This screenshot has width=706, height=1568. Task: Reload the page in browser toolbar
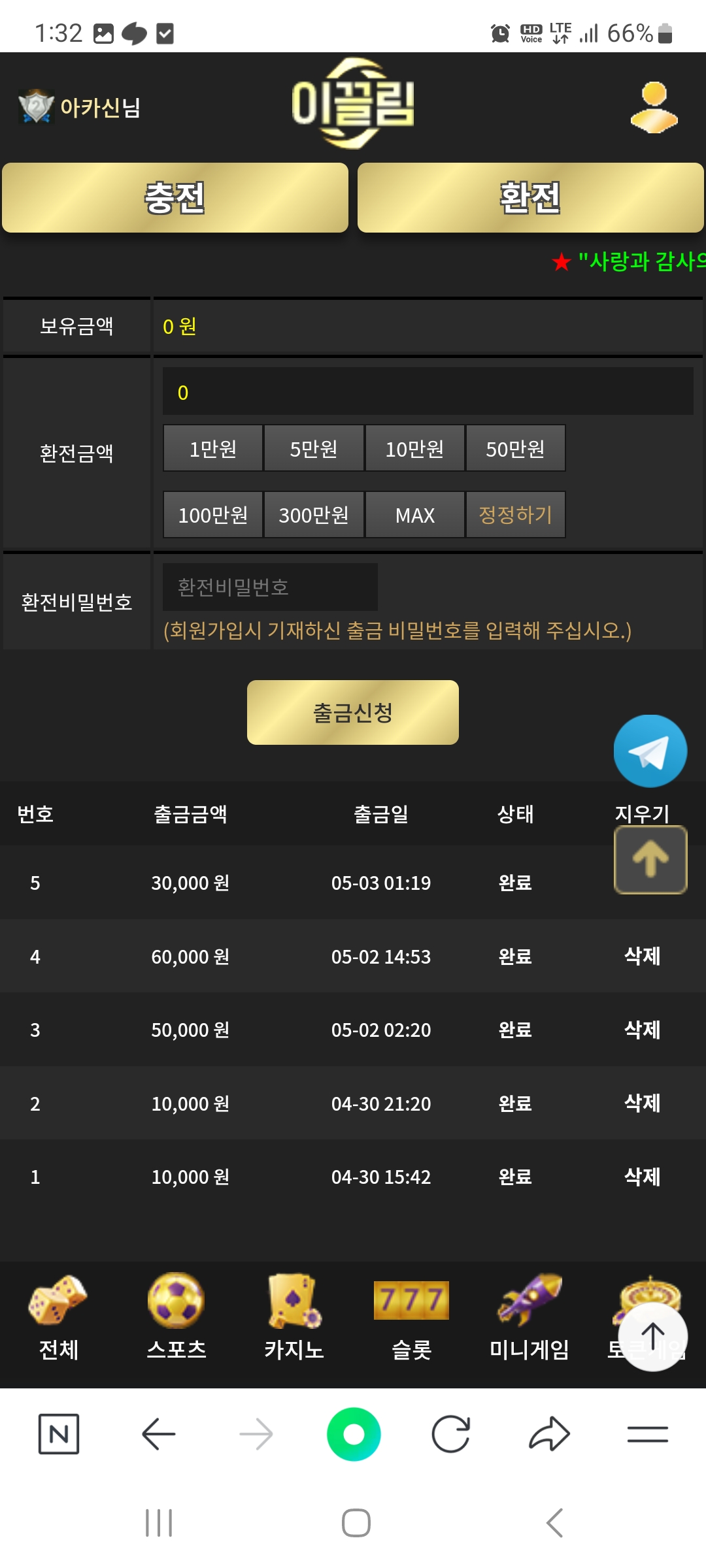451,1434
